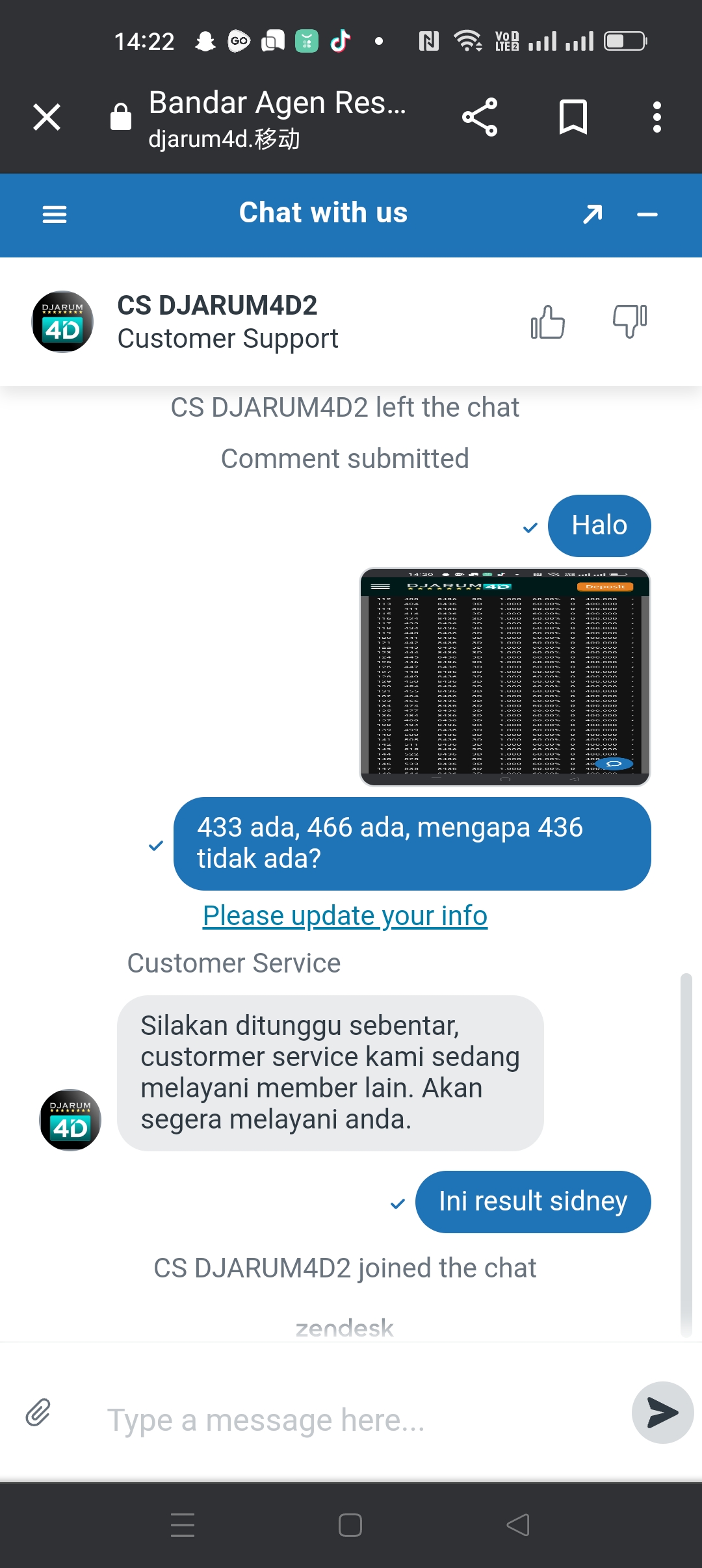
Task: Minimize the chat widget
Action: 647,214
